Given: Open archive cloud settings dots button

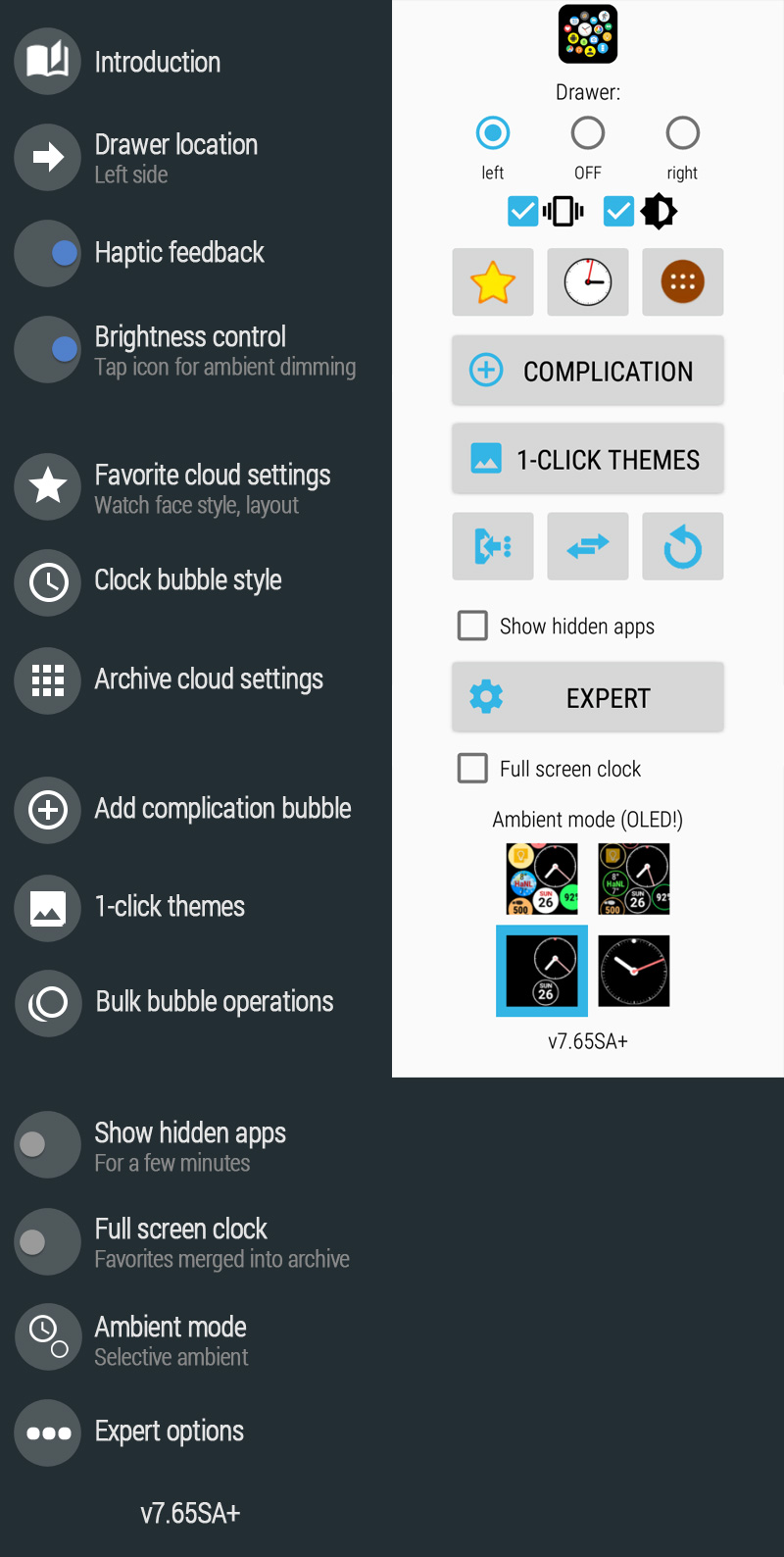Looking at the screenshot, I should (x=683, y=282).
